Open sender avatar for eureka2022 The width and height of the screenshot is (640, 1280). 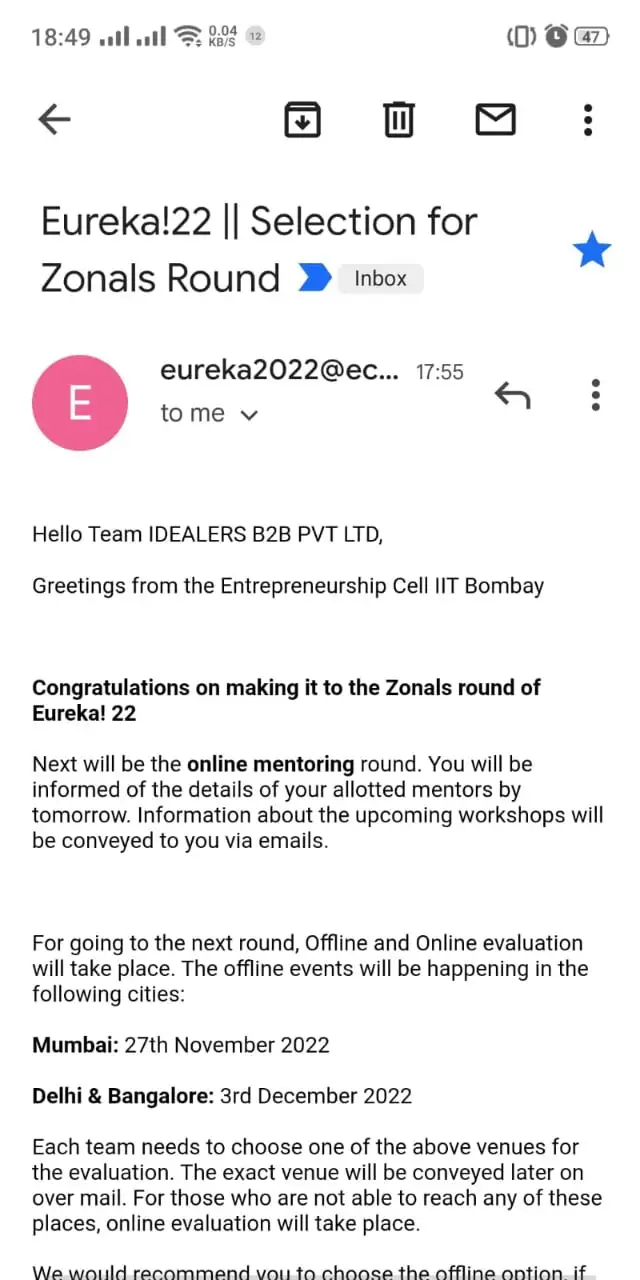(80, 403)
